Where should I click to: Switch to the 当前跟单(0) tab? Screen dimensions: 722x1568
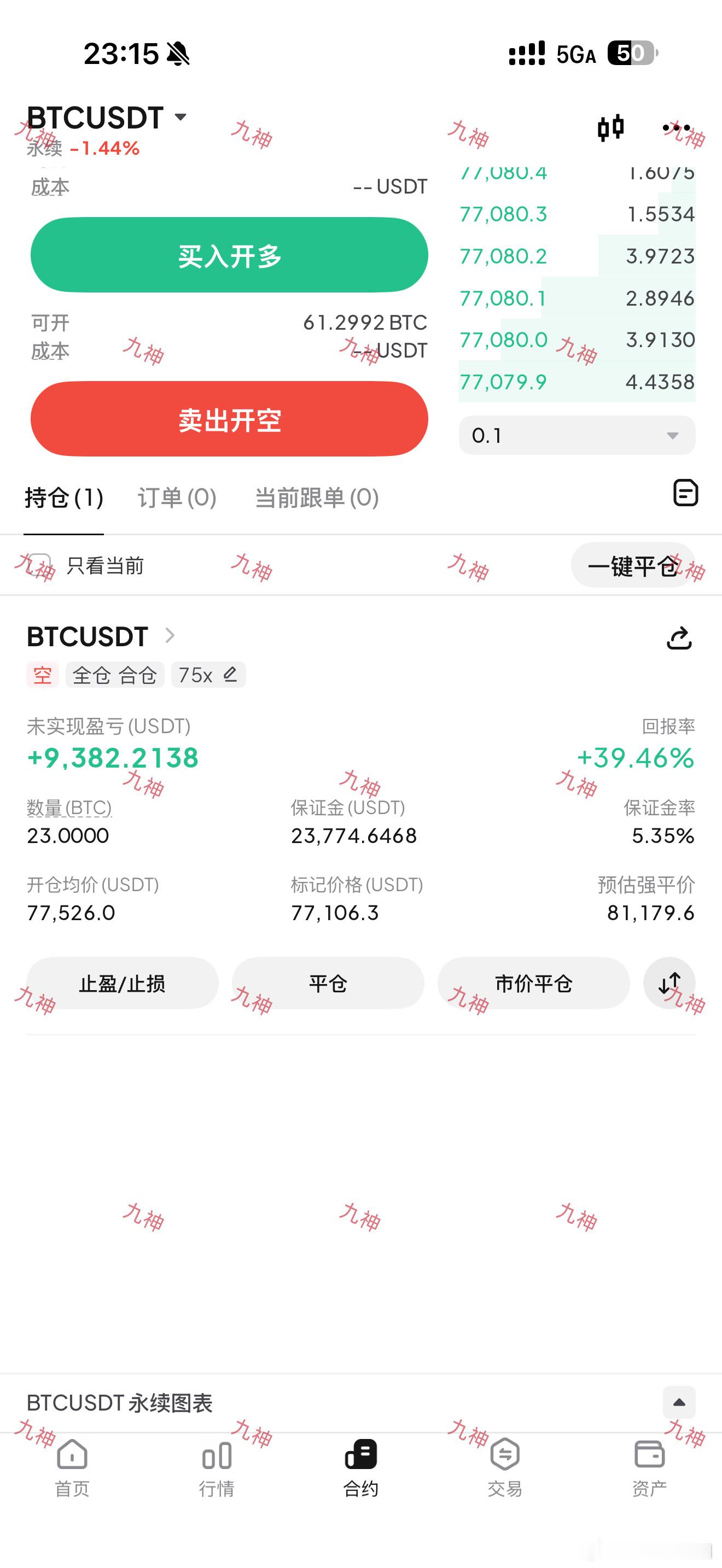317,498
